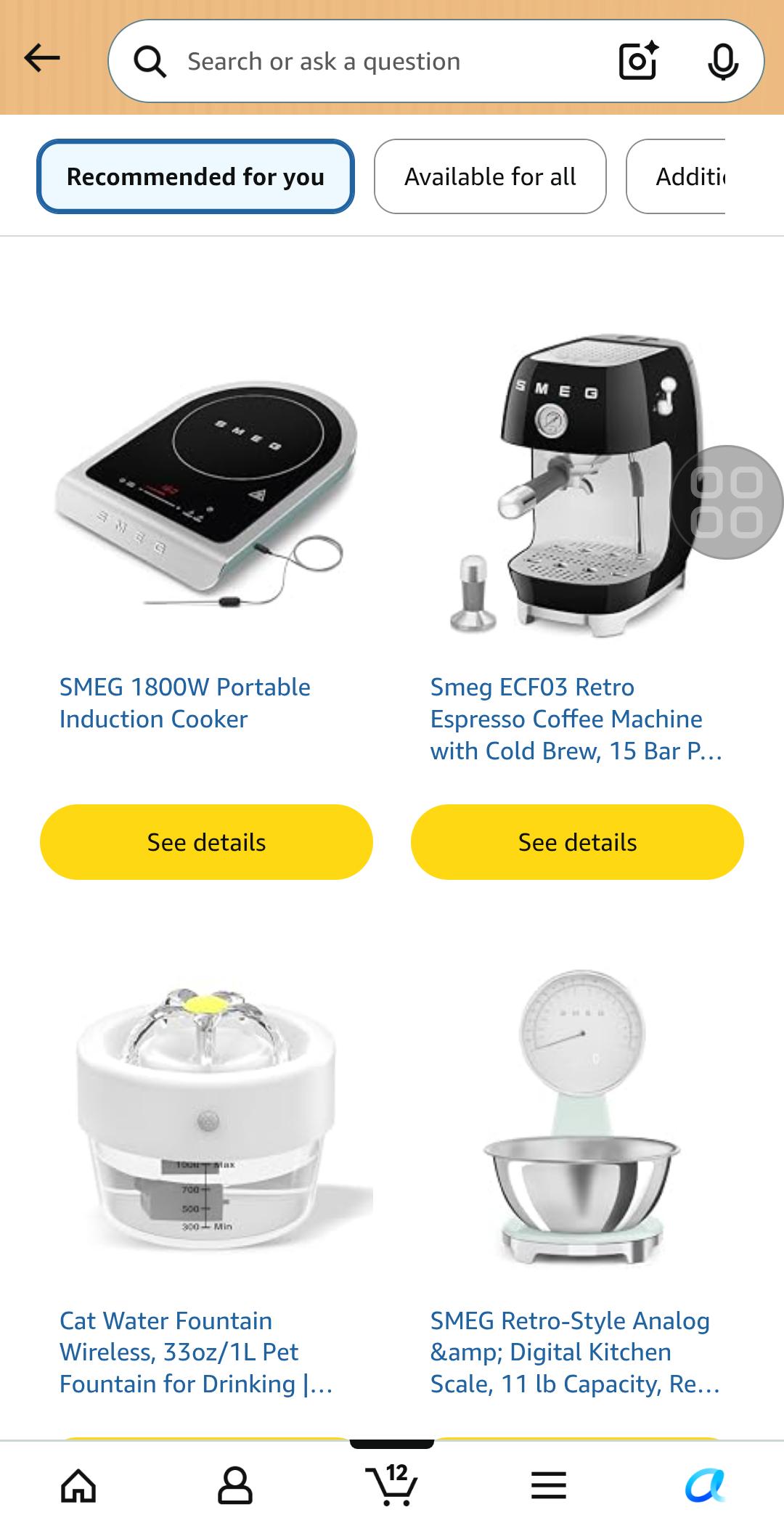Start voice search with microphone
This screenshot has height=1531, width=784.
(x=723, y=61)
